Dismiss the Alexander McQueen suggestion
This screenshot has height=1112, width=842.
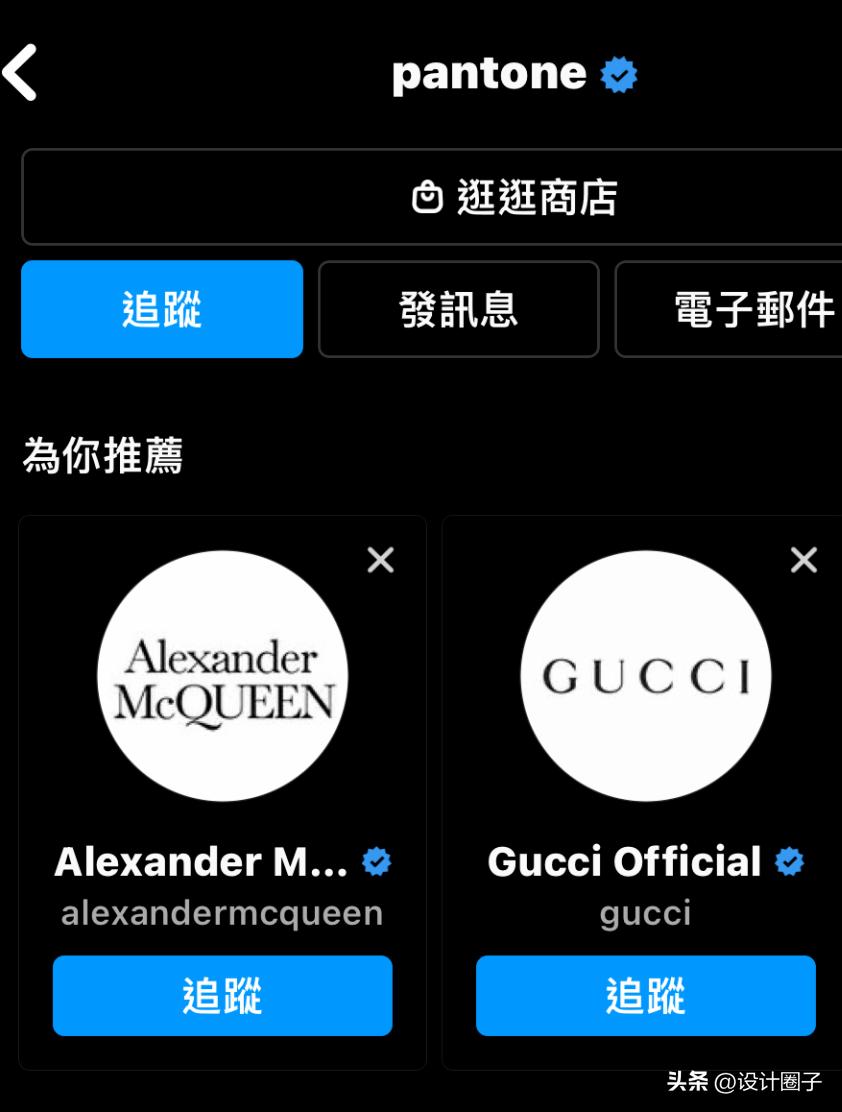(380, 560)
